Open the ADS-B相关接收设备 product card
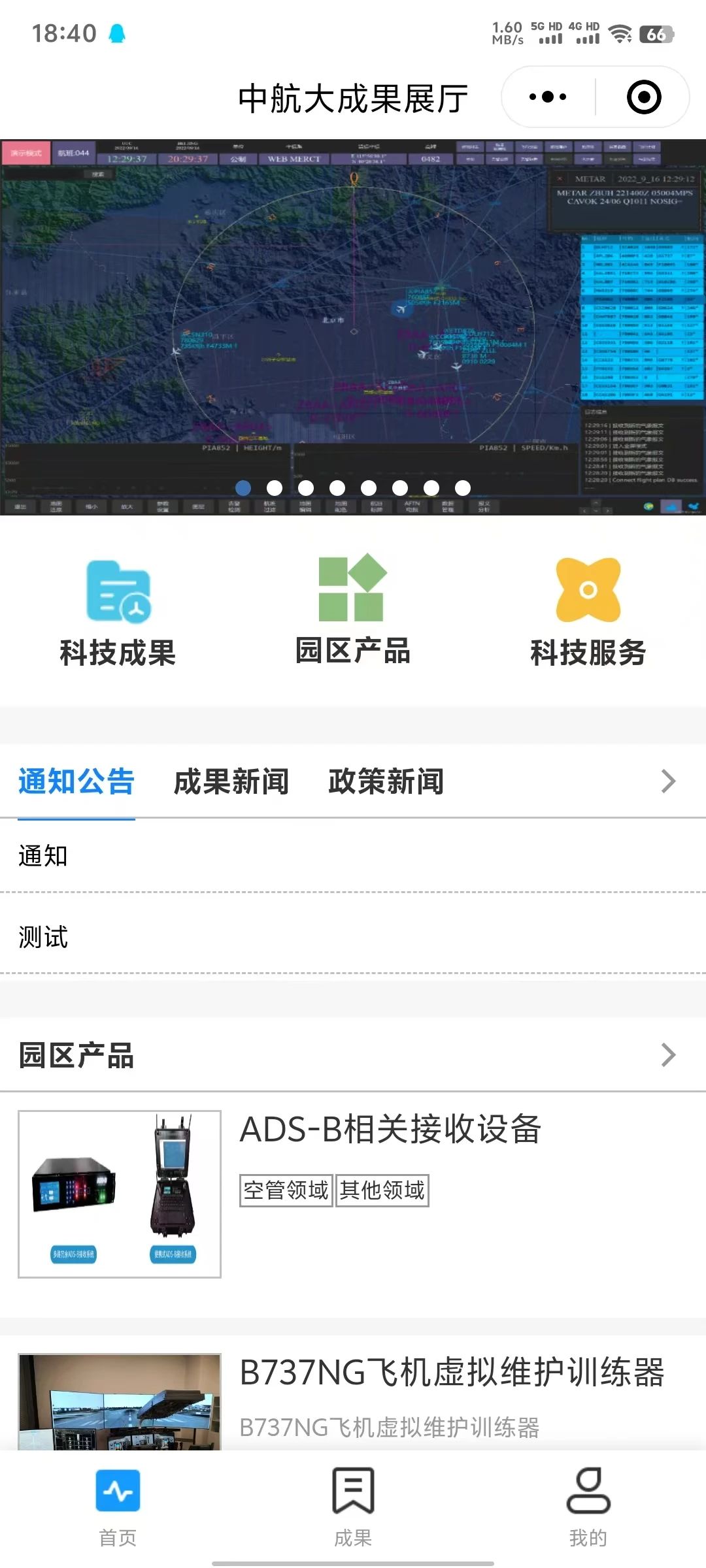706x1568 pixels. coord(353,1193)
